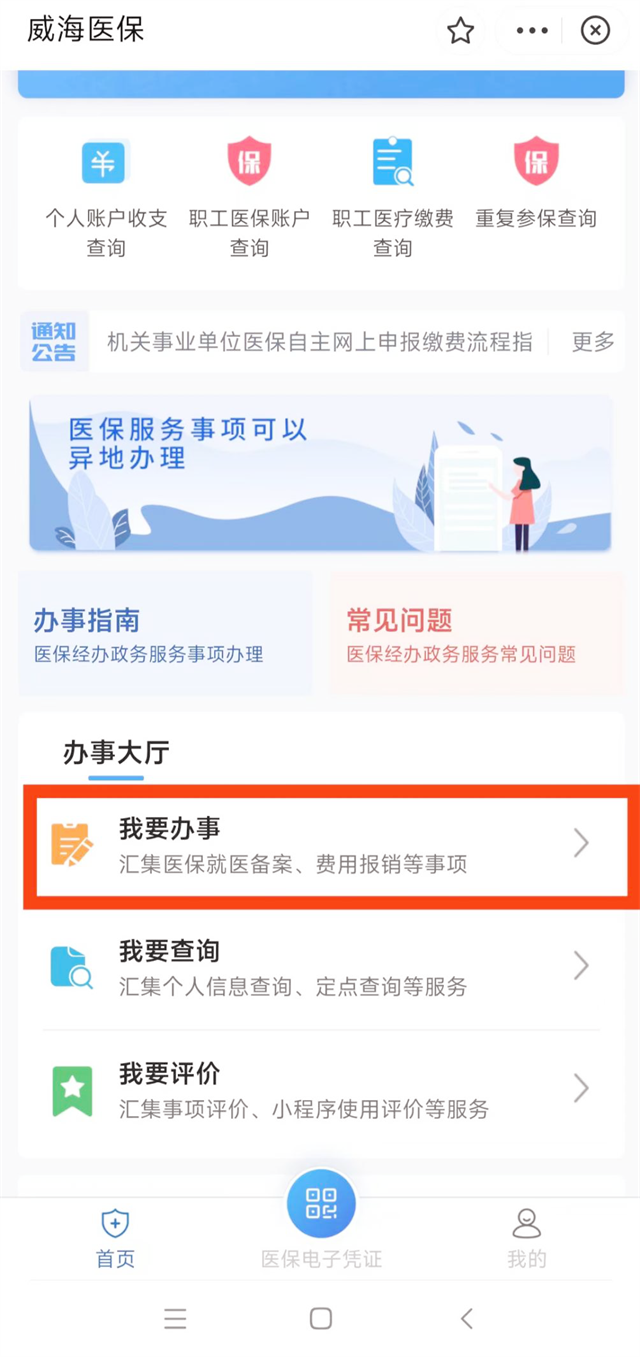View 更多 announcements

[x=592, y=342]
